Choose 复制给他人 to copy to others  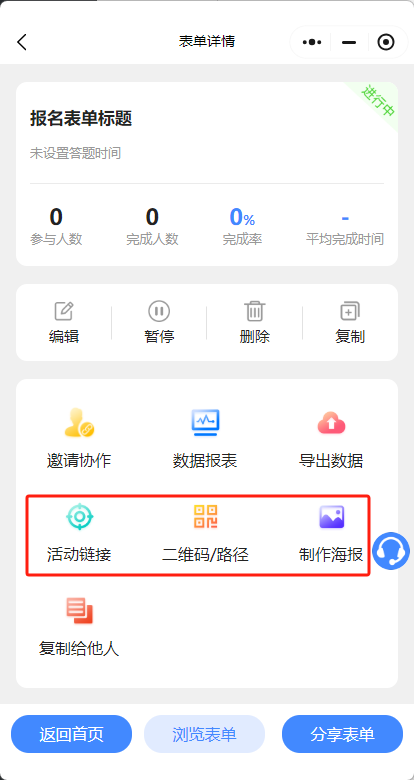click(79, 627)
